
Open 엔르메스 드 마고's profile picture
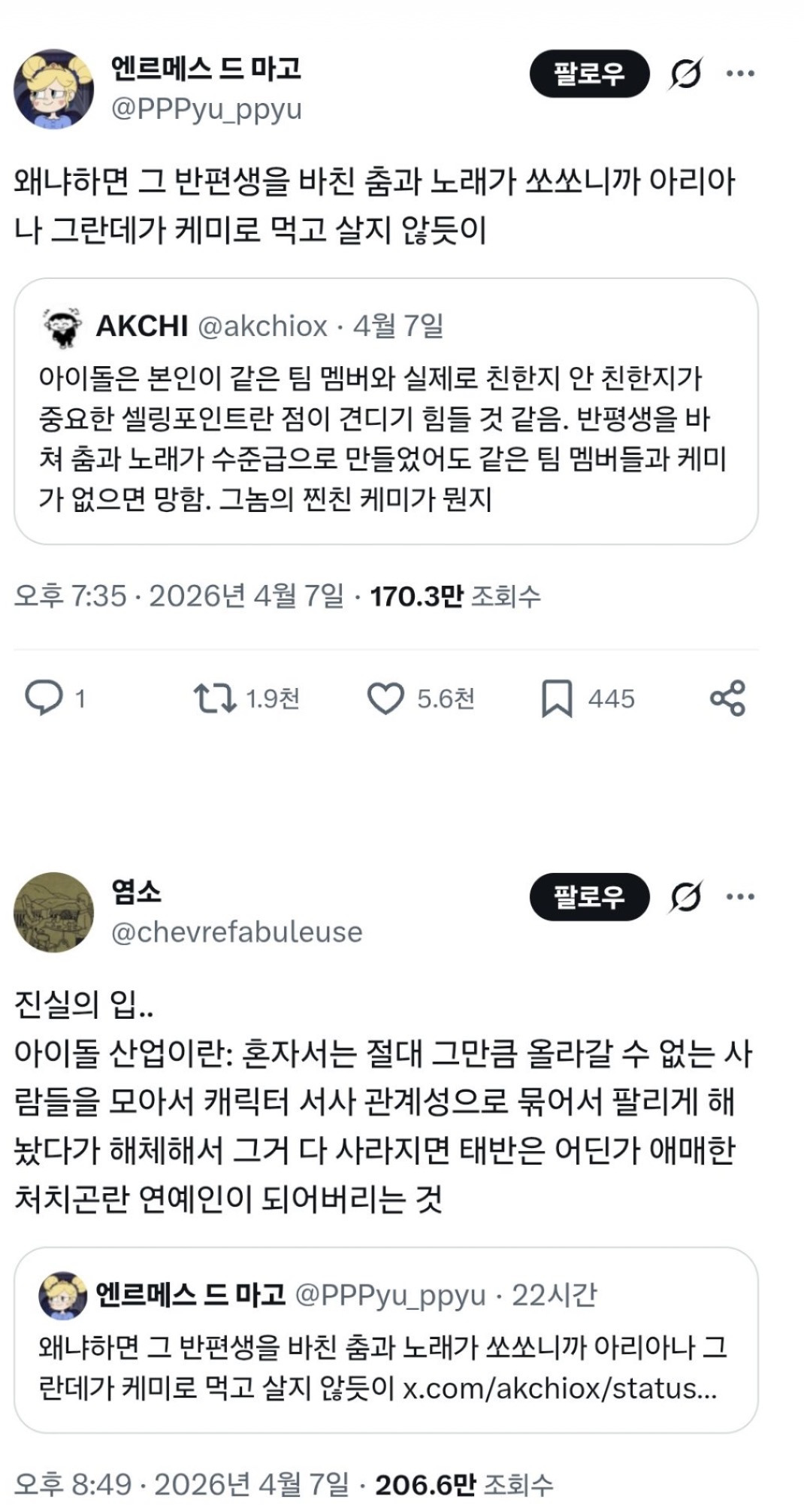[x=53, y=89]
